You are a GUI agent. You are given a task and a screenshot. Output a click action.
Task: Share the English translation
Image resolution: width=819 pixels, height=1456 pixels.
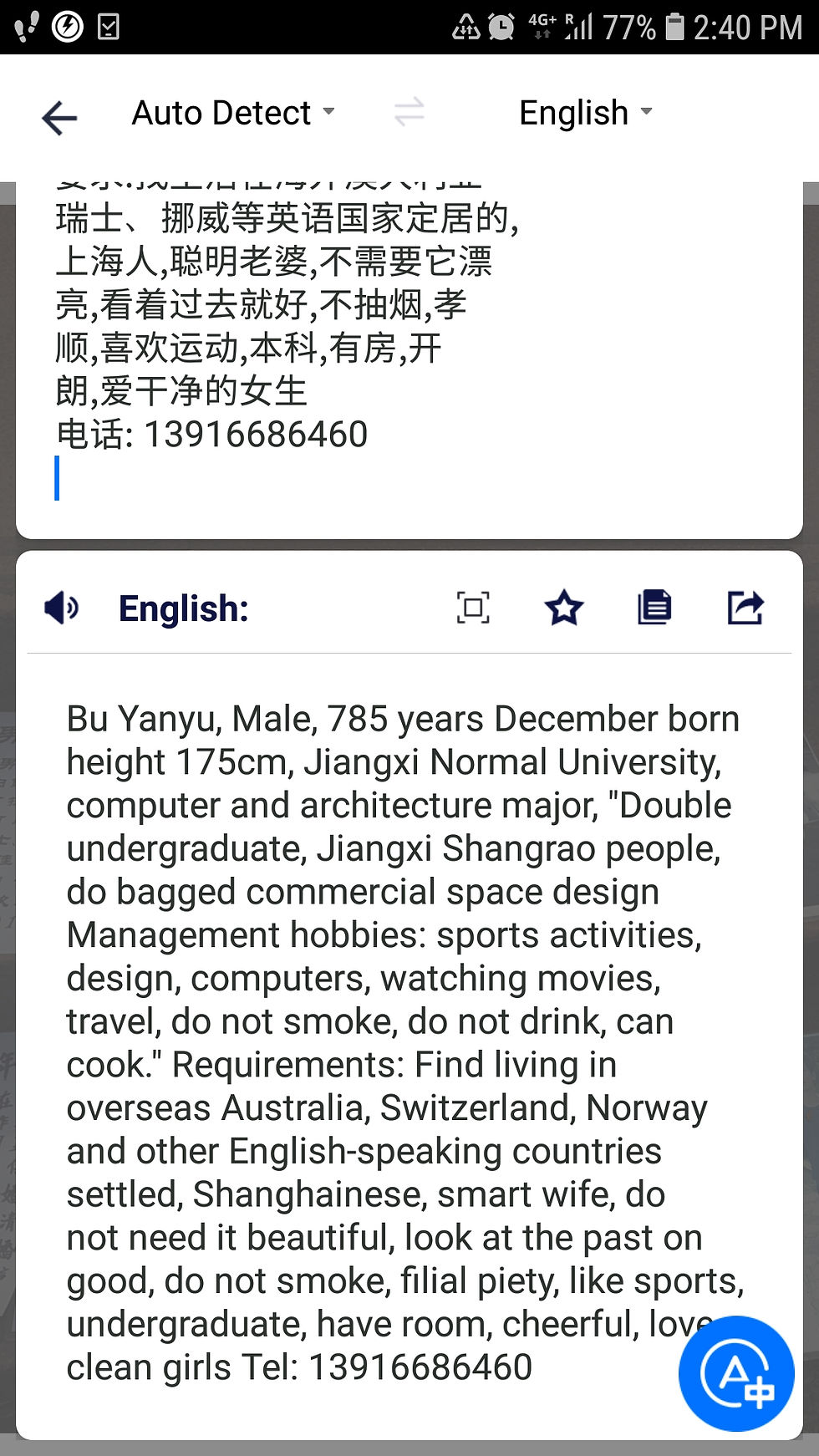tap(745, 608)
